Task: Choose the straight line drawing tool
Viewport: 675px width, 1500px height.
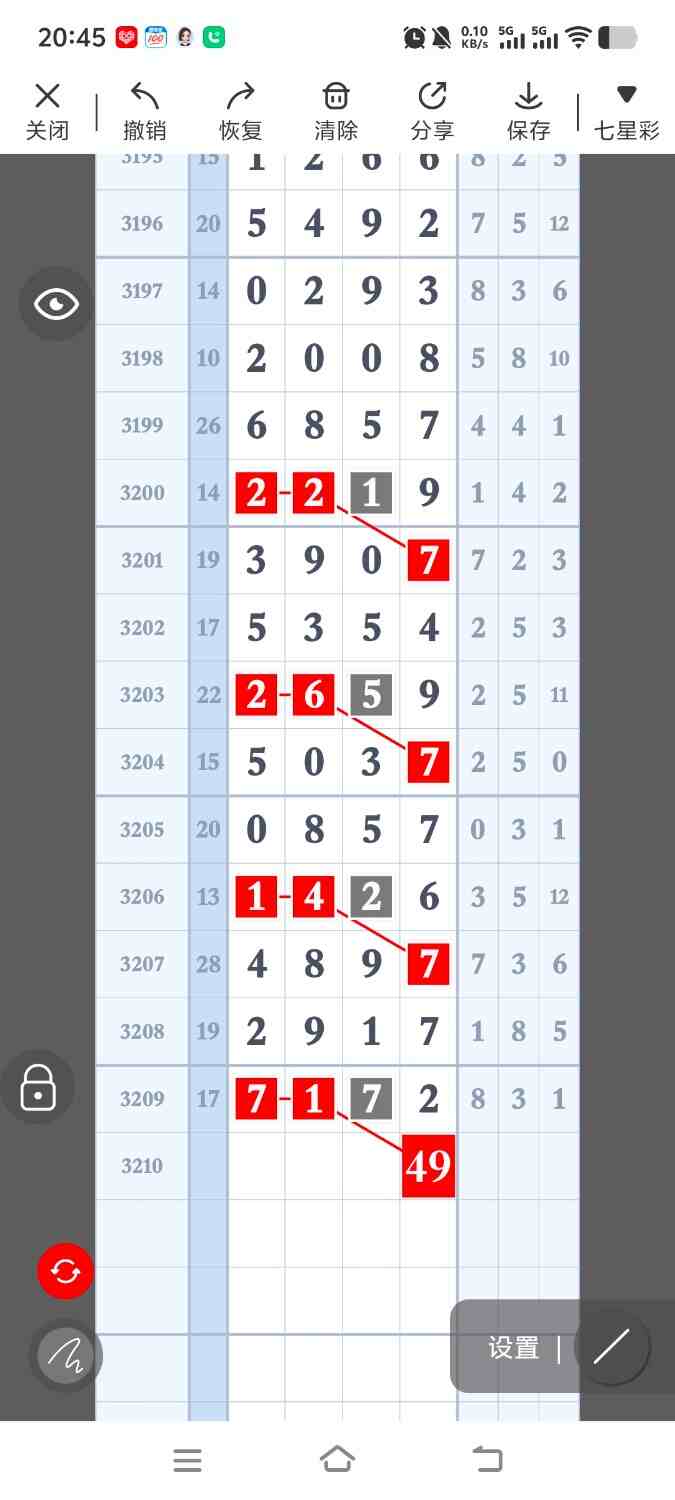Action: tap(611, 1347)
